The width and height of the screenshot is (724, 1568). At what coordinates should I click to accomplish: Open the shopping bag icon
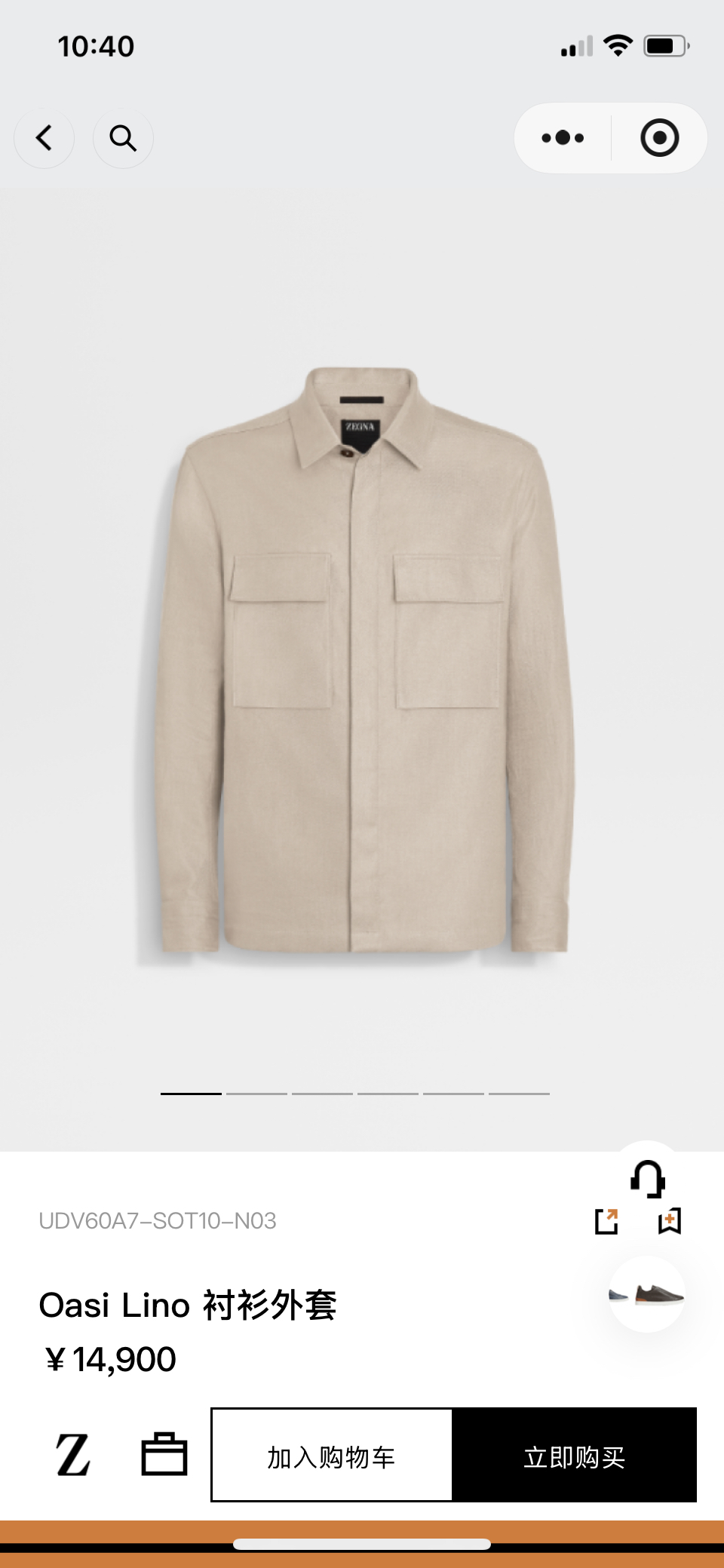tap(164, 1456)
